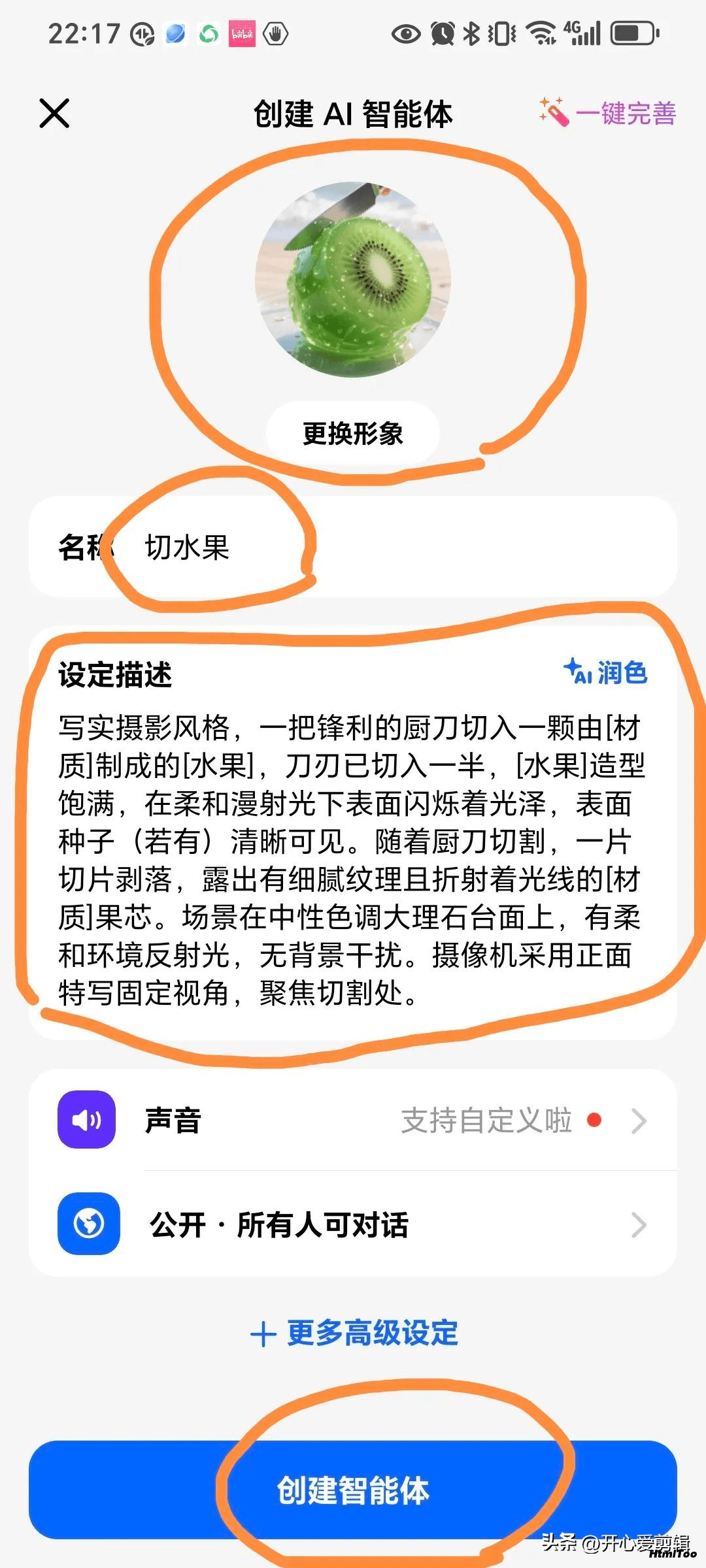This screenshot has width=706, height=1568.
Task: Close the 创建 AI 智能体 screen
Action: point(54,114)
